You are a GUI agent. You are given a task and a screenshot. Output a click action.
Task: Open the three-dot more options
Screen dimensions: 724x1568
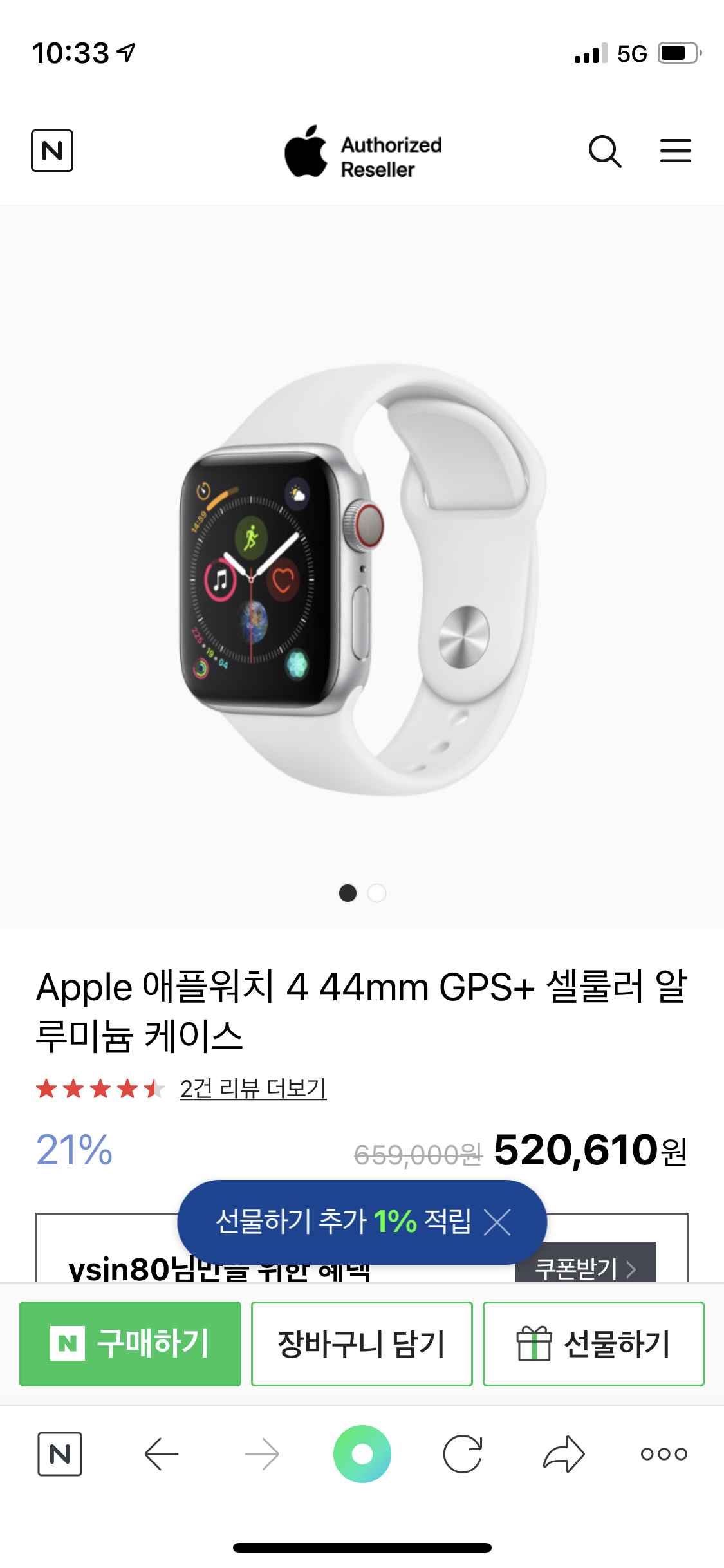point(664,1454)
